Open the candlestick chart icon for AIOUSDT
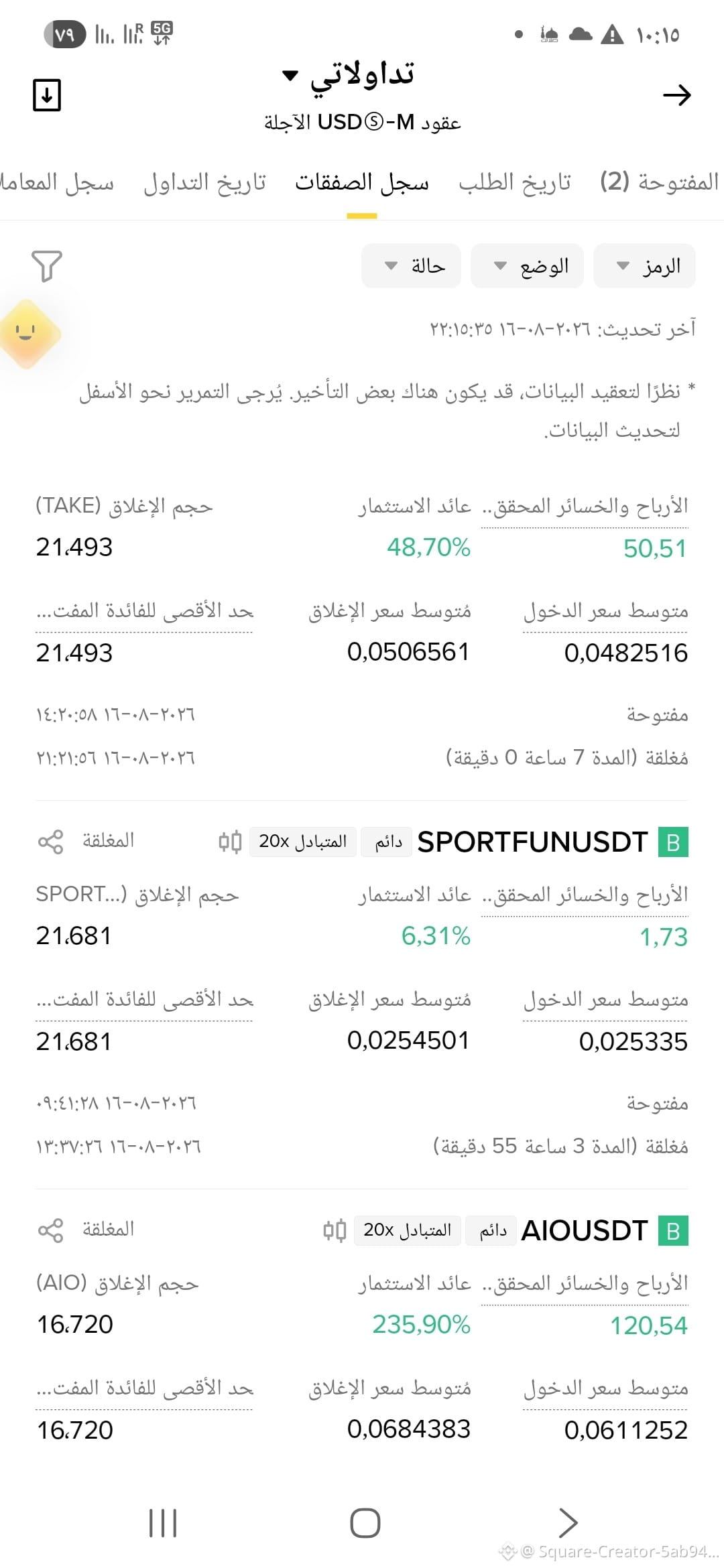 point(335,1230)
